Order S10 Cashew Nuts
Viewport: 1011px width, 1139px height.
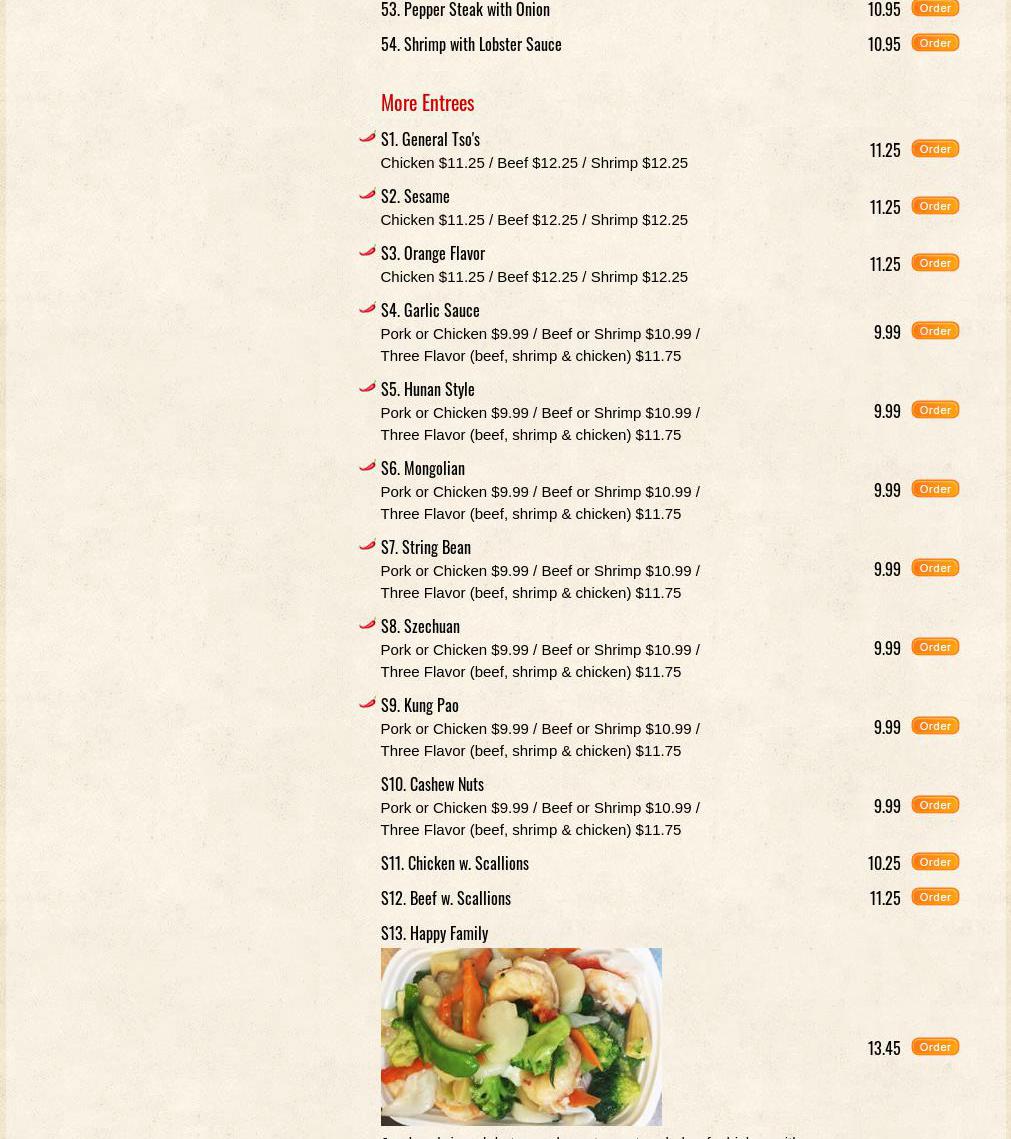[935, 805]
